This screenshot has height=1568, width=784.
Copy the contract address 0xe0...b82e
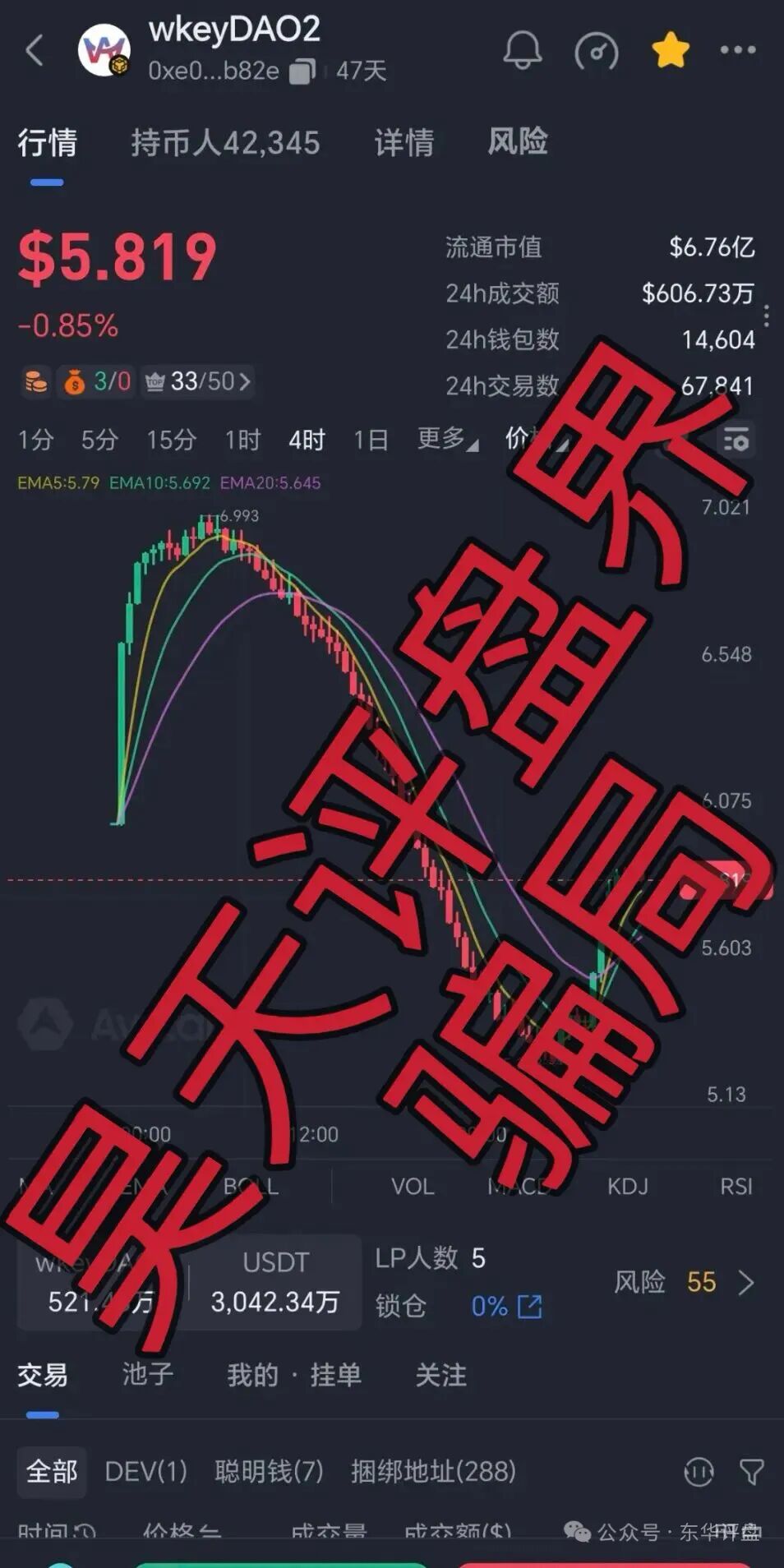tap(301, 71)
